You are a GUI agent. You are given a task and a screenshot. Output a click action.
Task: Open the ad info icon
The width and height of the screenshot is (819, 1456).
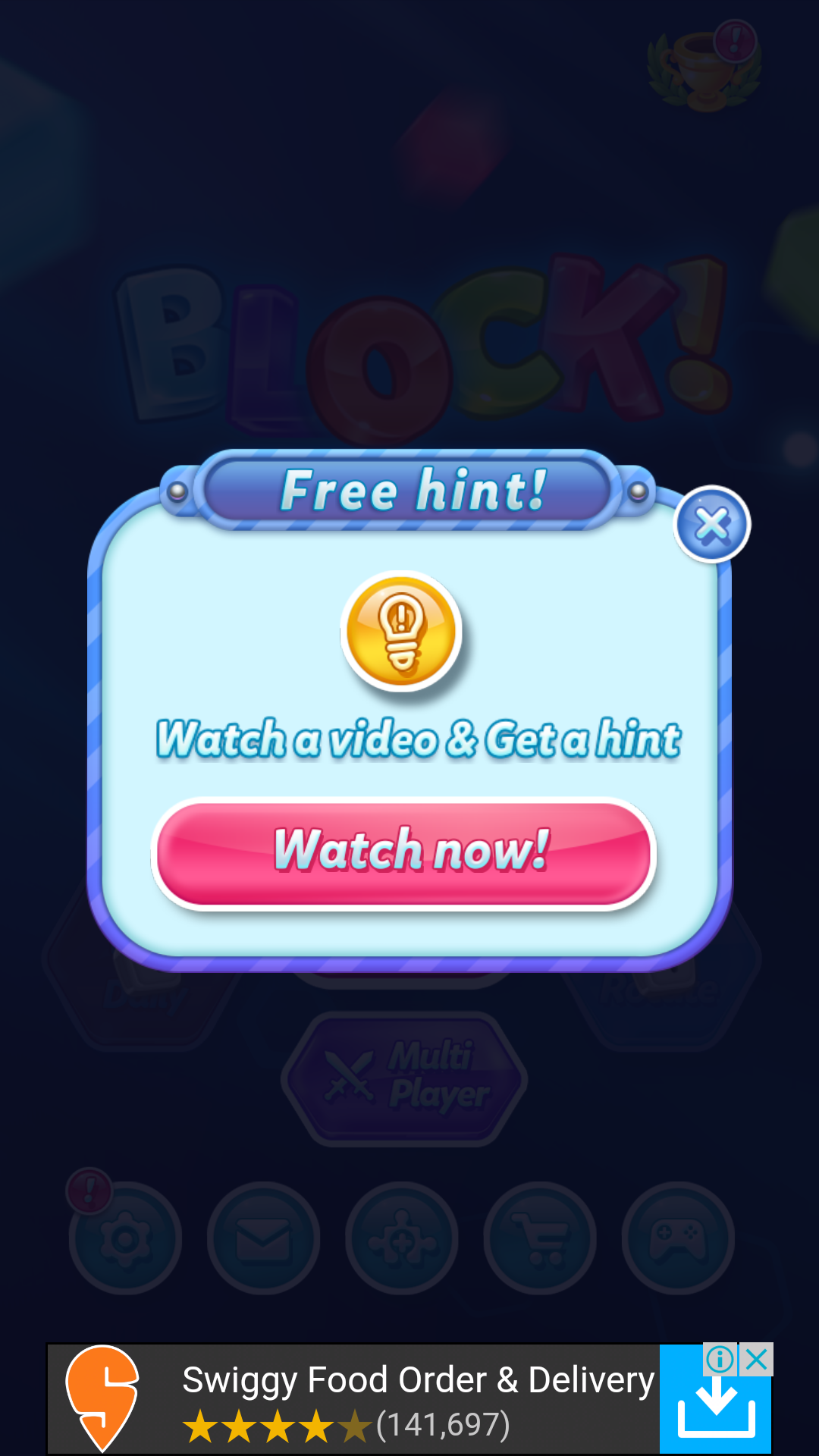coord(720,1360)
